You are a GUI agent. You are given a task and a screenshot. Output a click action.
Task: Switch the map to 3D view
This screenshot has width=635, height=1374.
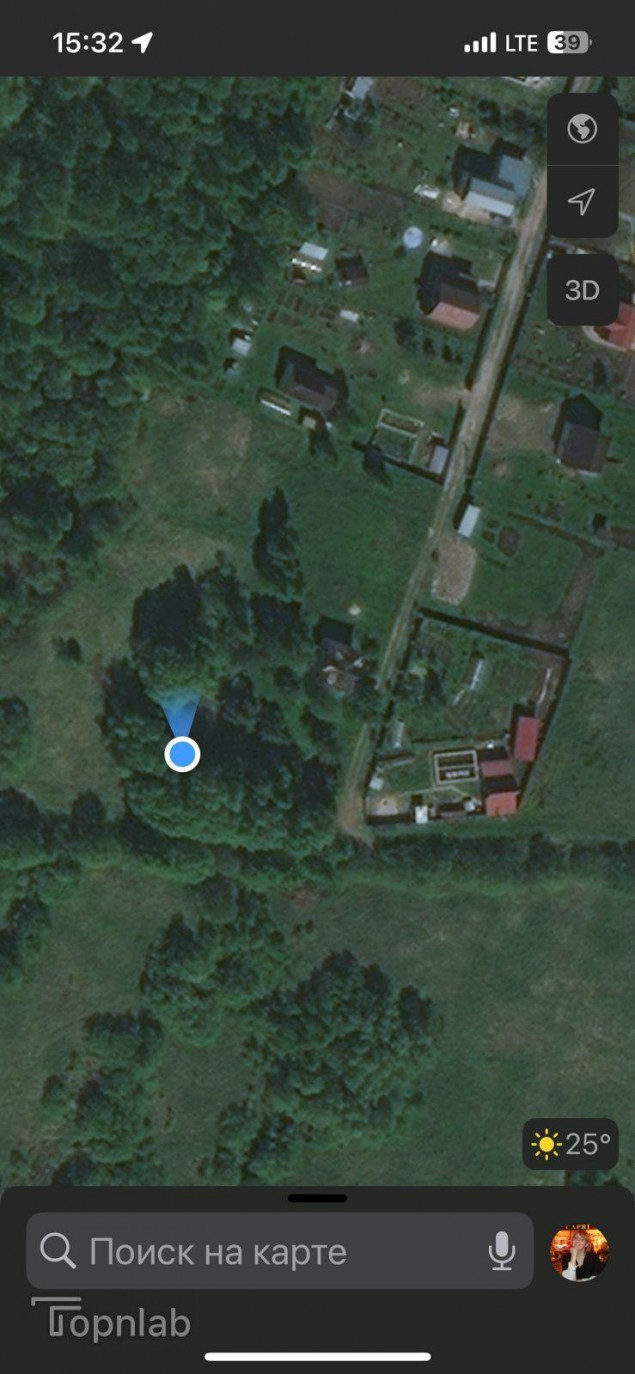point(582,290)
